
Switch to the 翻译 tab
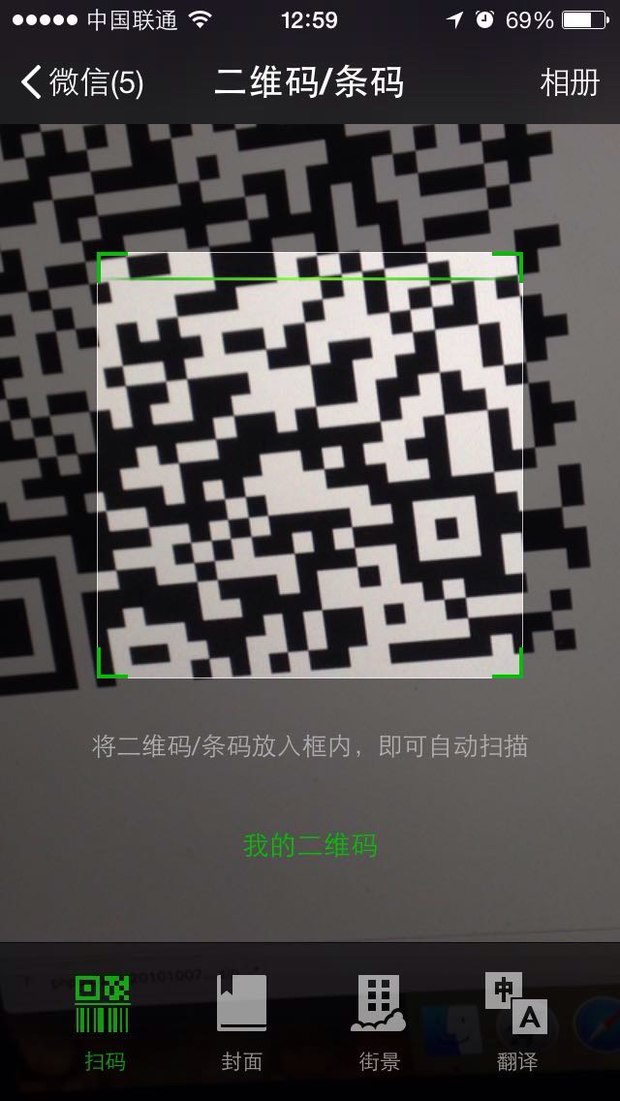pos(516,1020)
